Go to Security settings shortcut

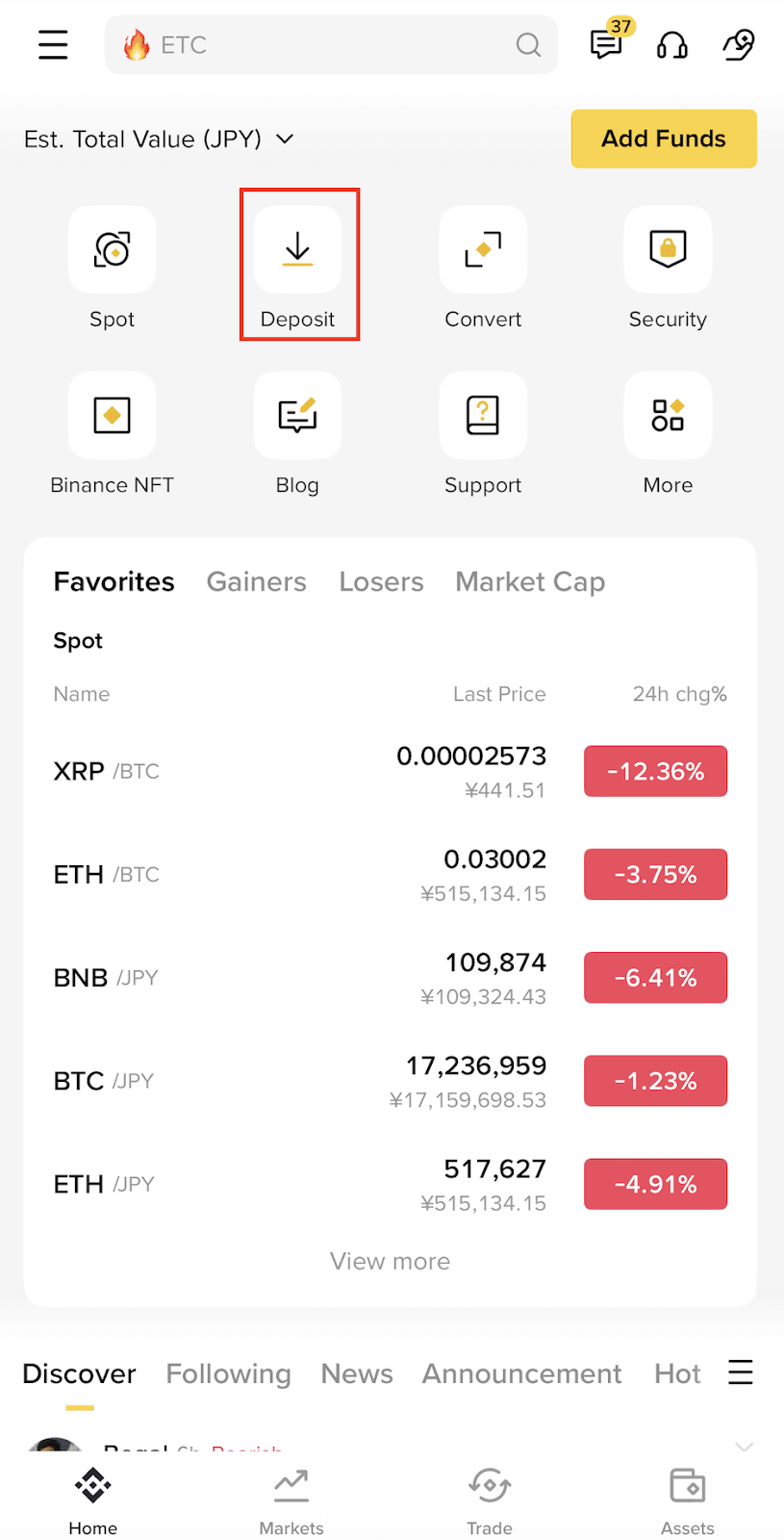[668, 265]
